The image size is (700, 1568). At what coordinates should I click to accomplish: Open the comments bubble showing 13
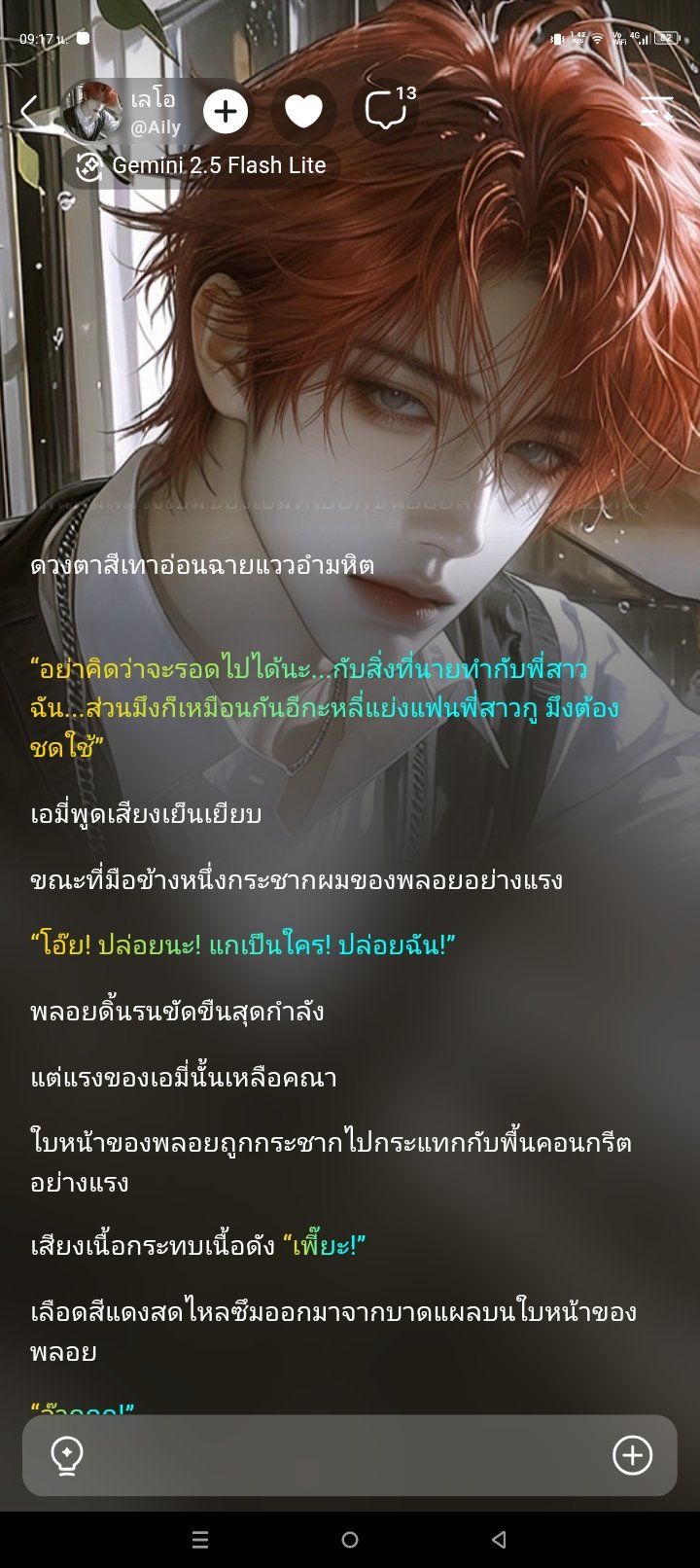coord(387,110)
